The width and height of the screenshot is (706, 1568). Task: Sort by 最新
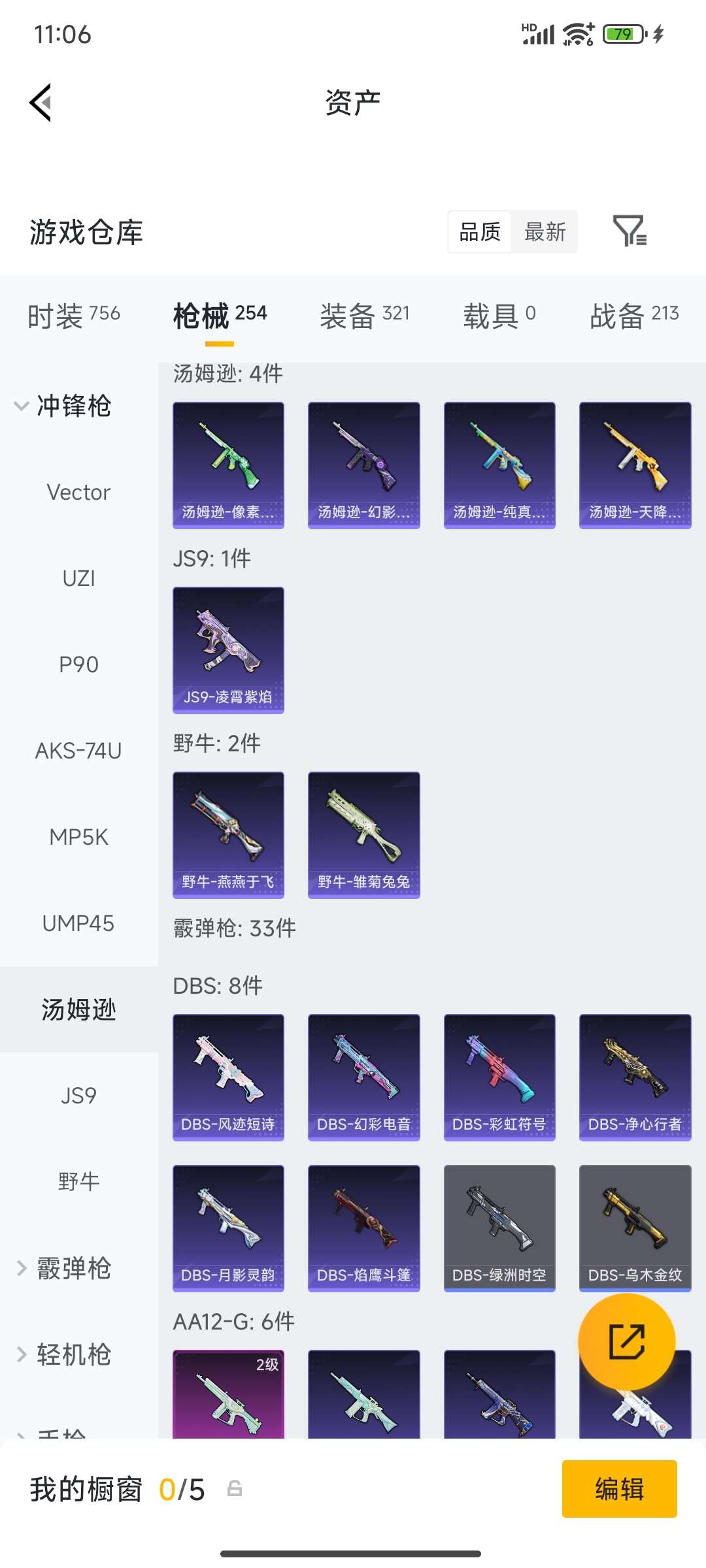click(x=545, y=232)
